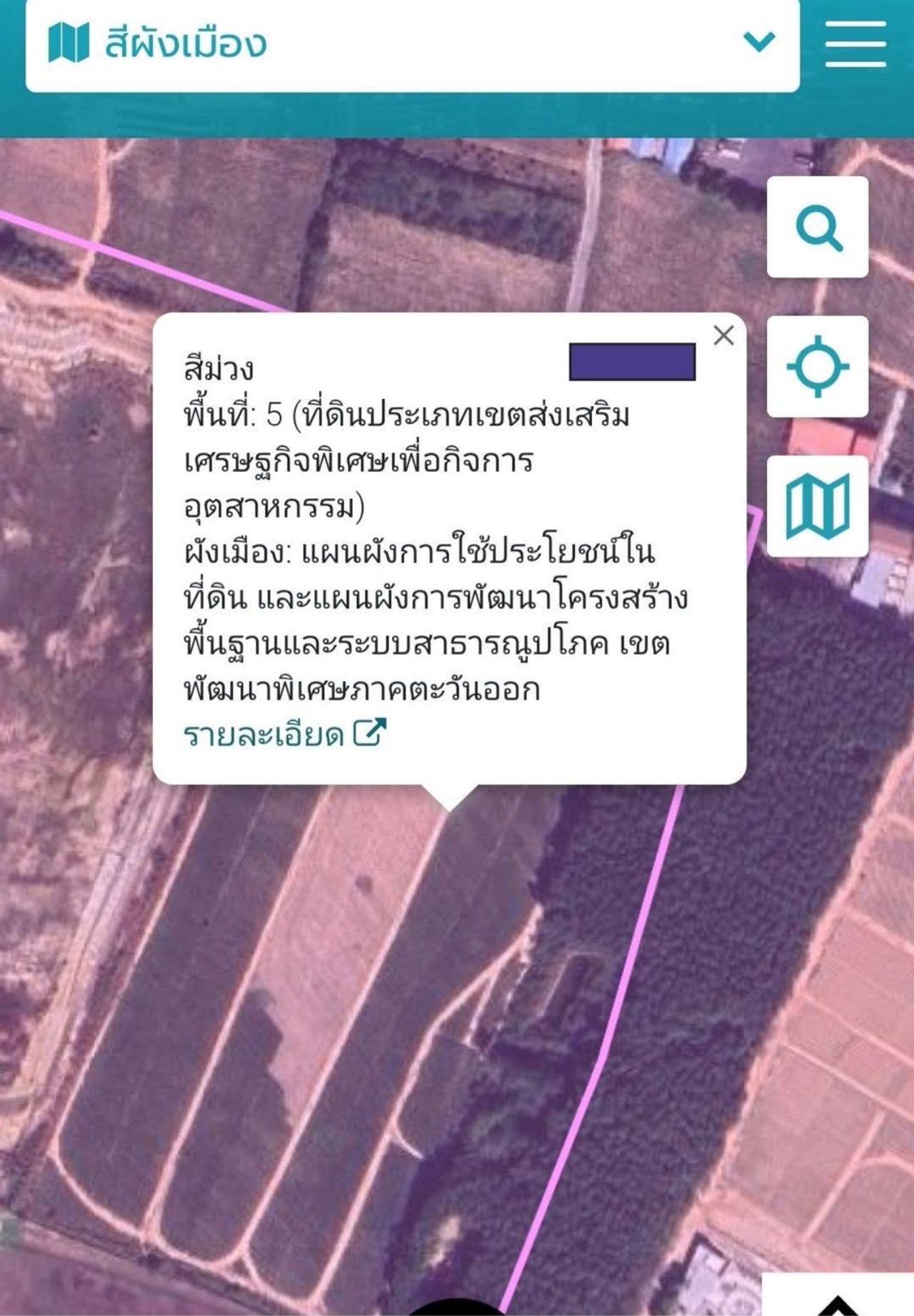Close the สีม่วง info popup
Screen dimensions: 914x1316
pyautogui.click(x=723, y=335)
